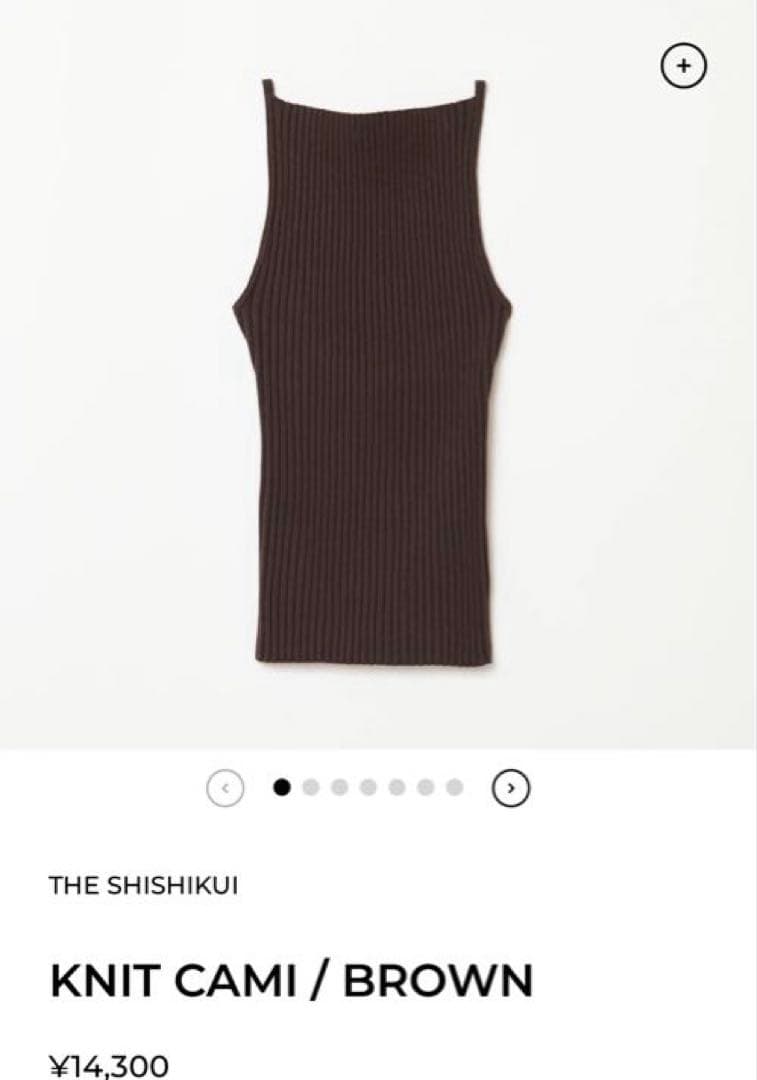Zoom the product image with plus icon
Viewport: 757px width, 1080px height.
click(x=684, y=66)
